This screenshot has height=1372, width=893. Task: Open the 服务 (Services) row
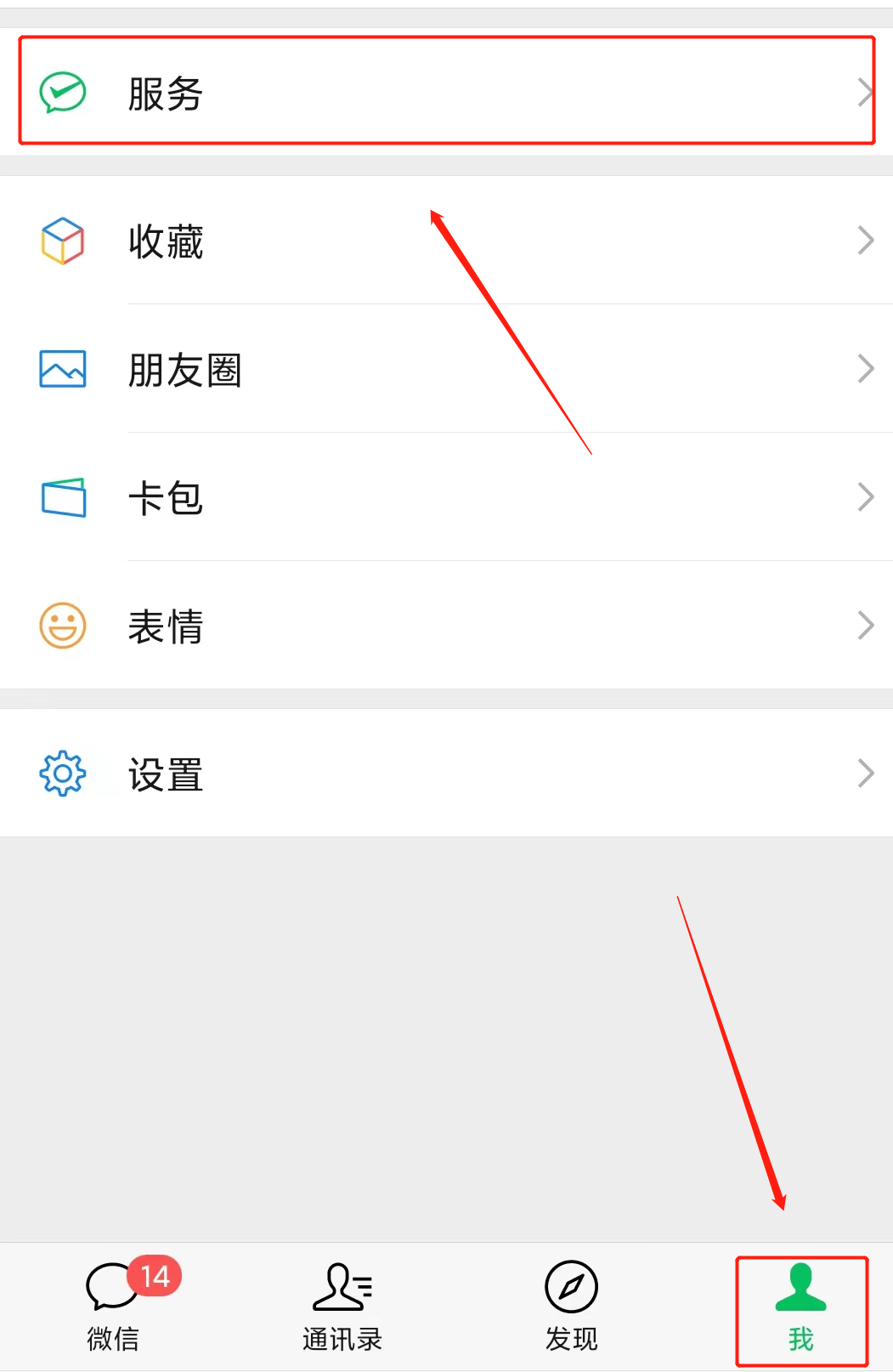click(x=446, y=92)
